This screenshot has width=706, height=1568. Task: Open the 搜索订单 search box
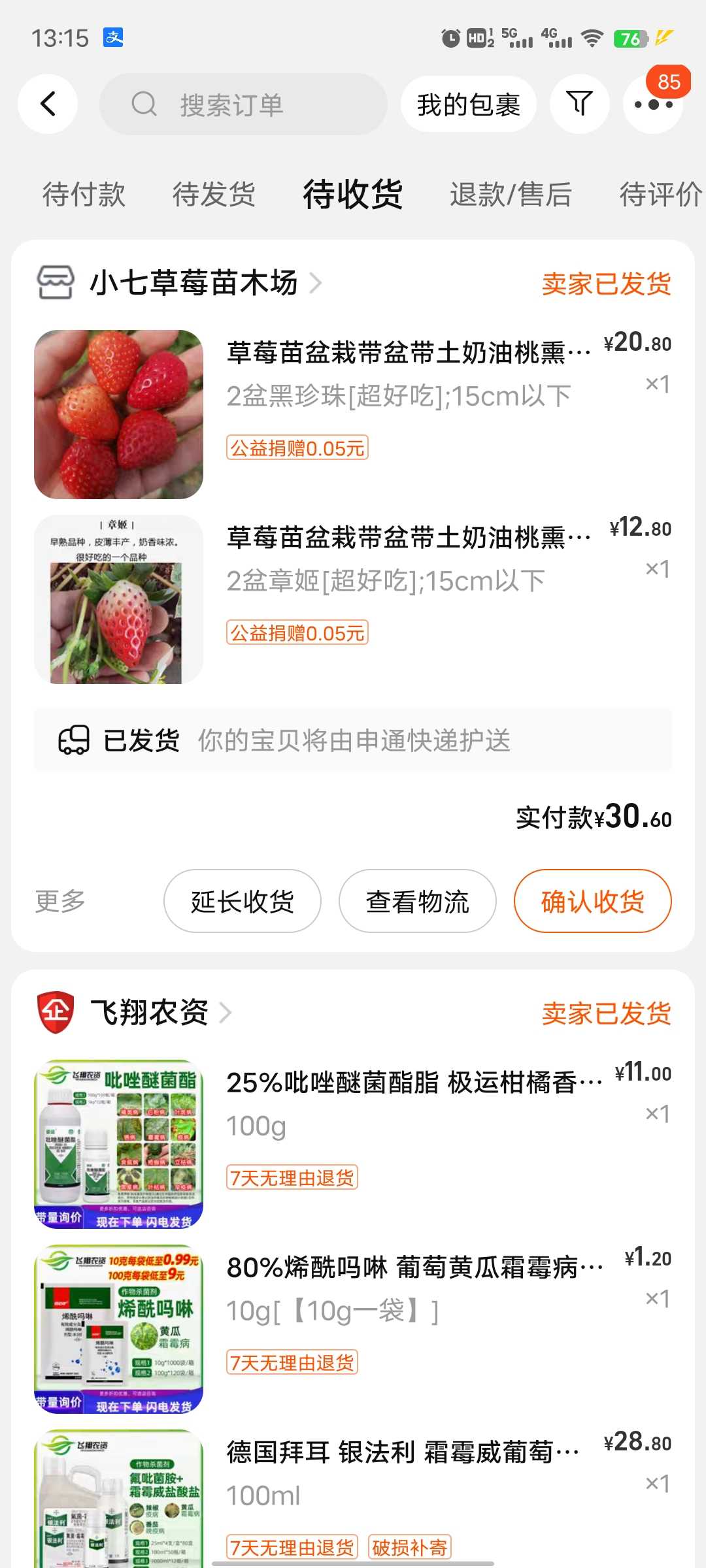(x=243, y=104)
